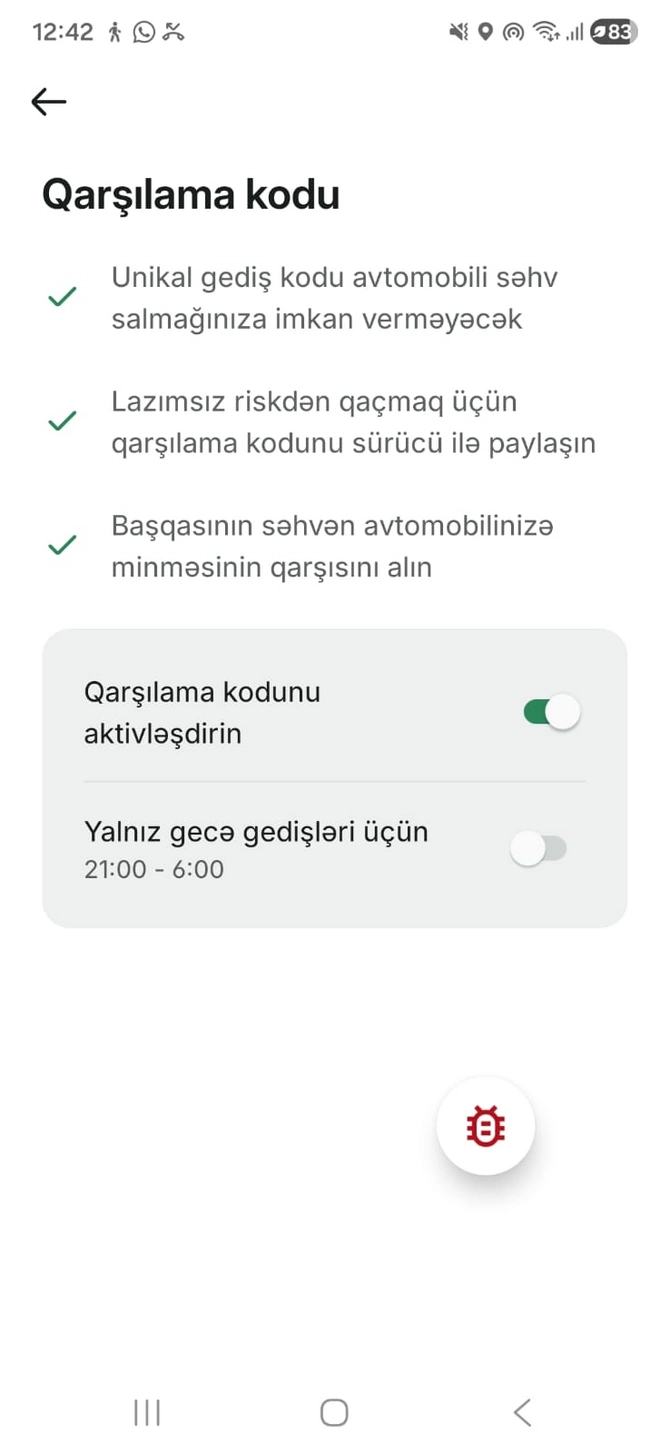670x1453 pixels.
Task: Enable Yalnız gecə gedişləri üçün toggle
Action: point(539,849)
